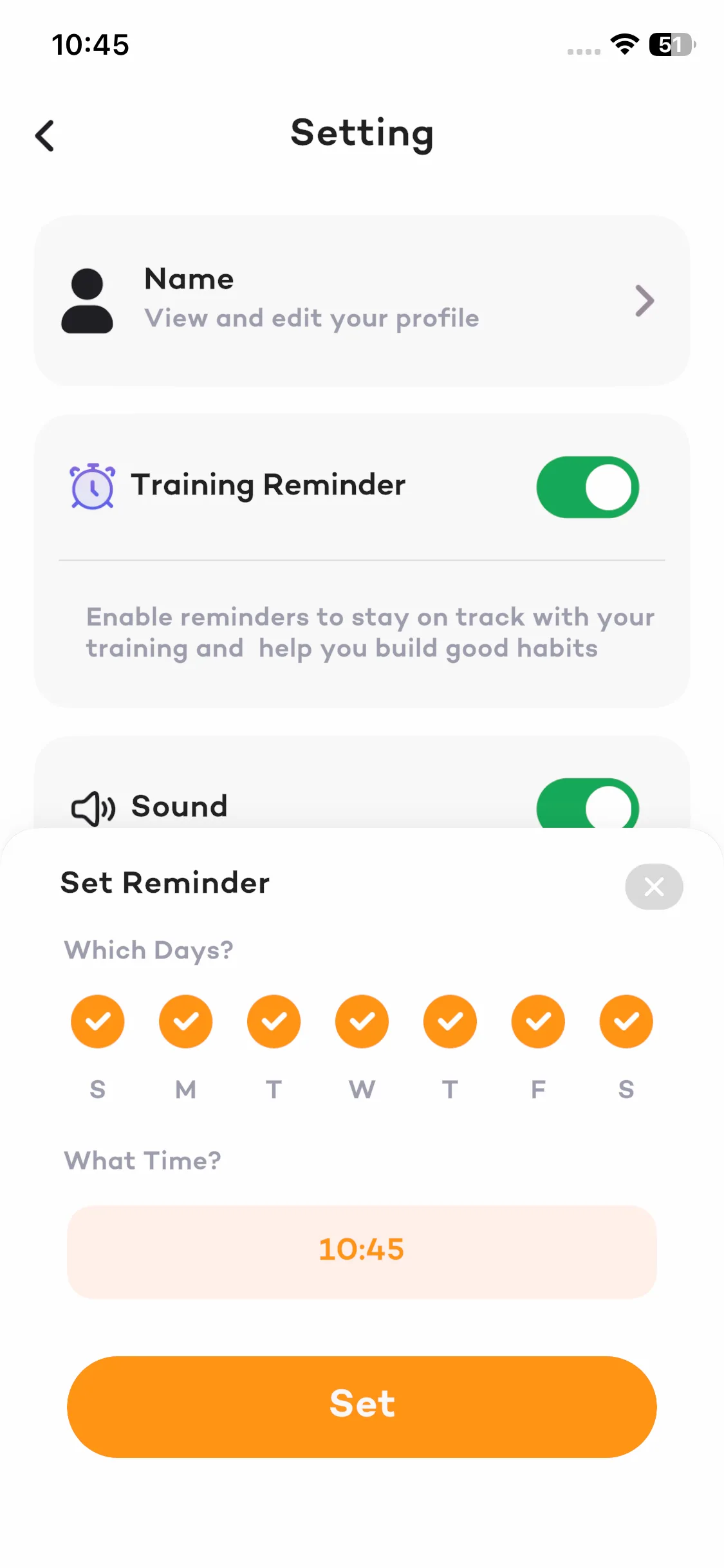Turn off the Training Reminder switch

coord(588,487)
